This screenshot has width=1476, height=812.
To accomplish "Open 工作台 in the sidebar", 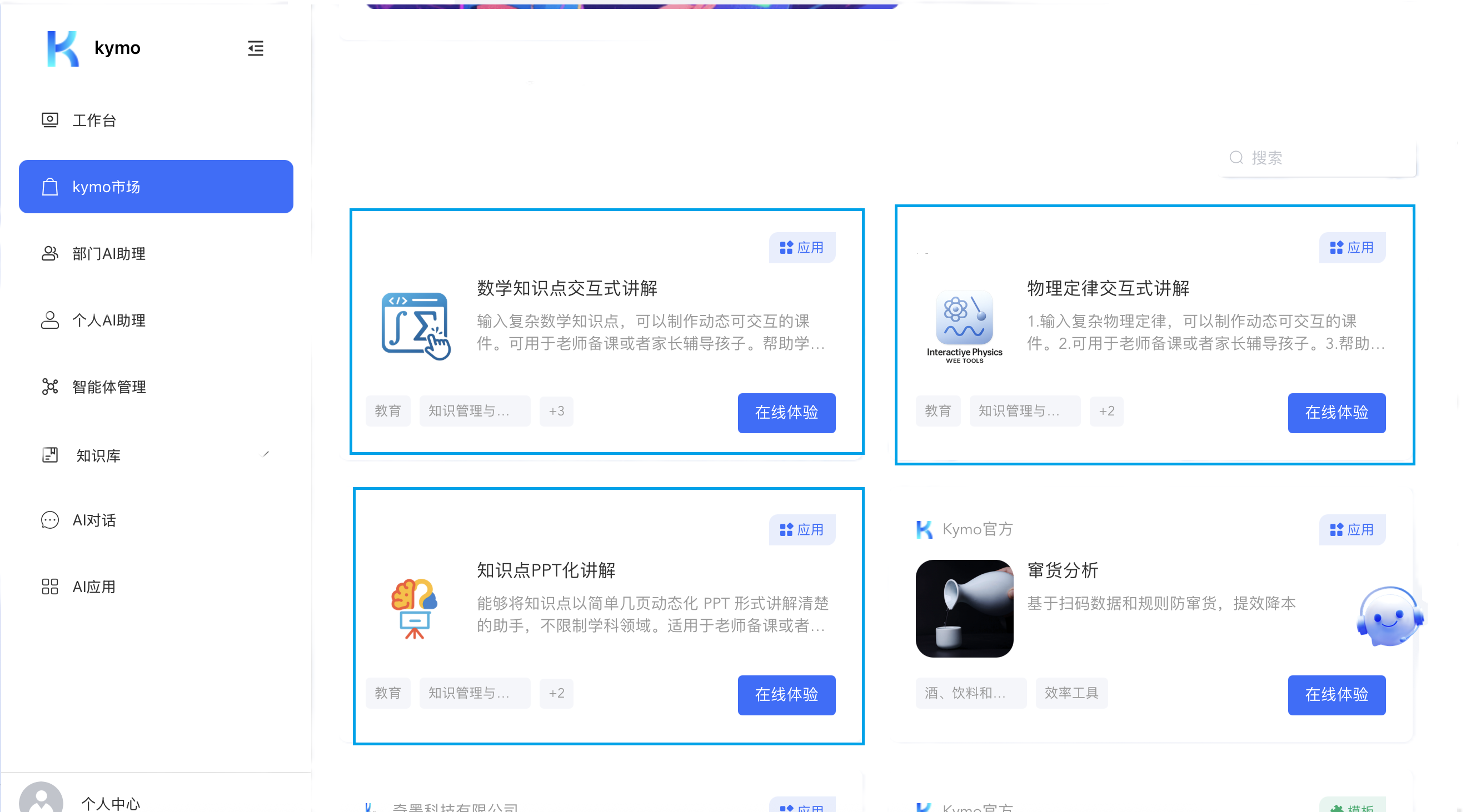I will tap(94, 121).
